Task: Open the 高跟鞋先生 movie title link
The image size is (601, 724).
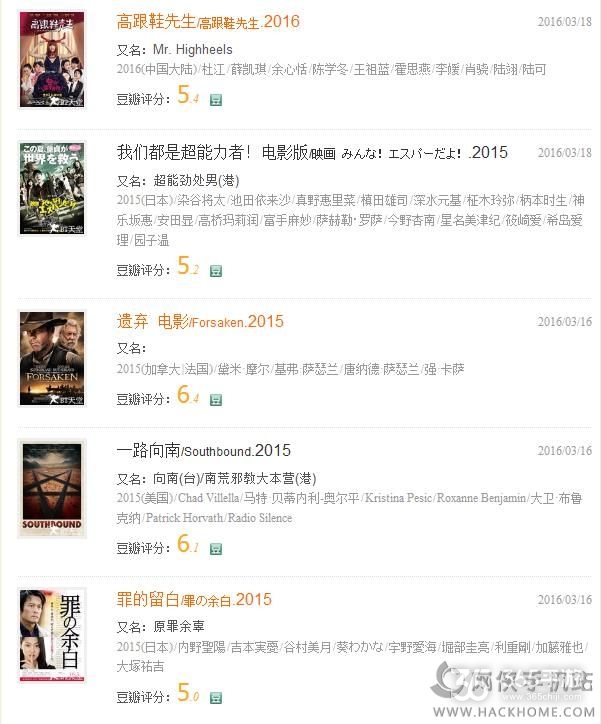Action: tap(207, 21)
